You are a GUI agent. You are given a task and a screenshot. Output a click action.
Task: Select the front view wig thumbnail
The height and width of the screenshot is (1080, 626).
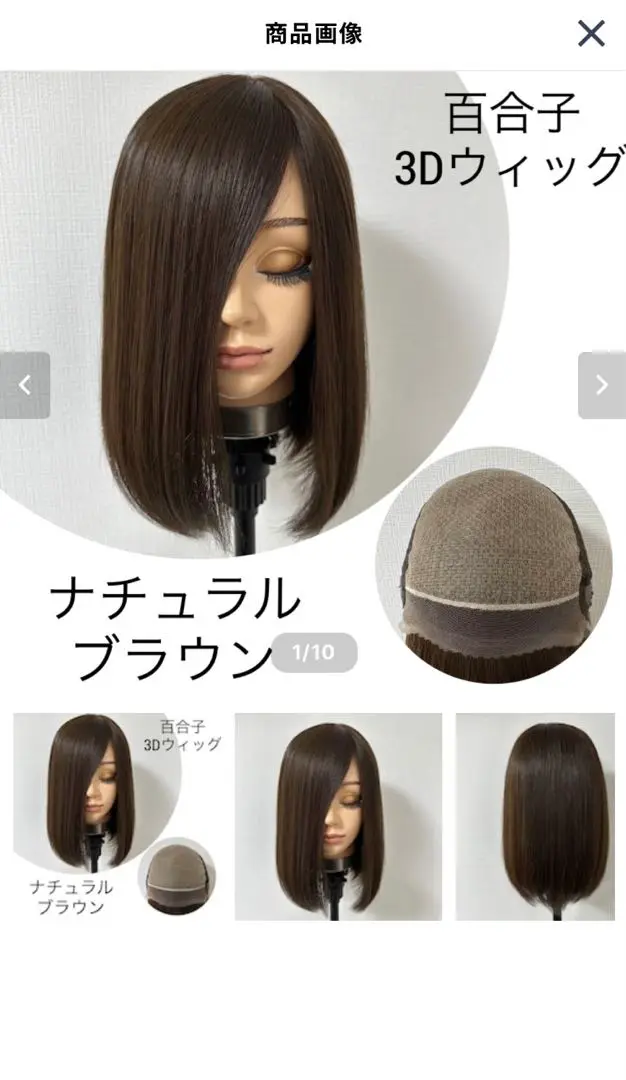click(338, 816)
